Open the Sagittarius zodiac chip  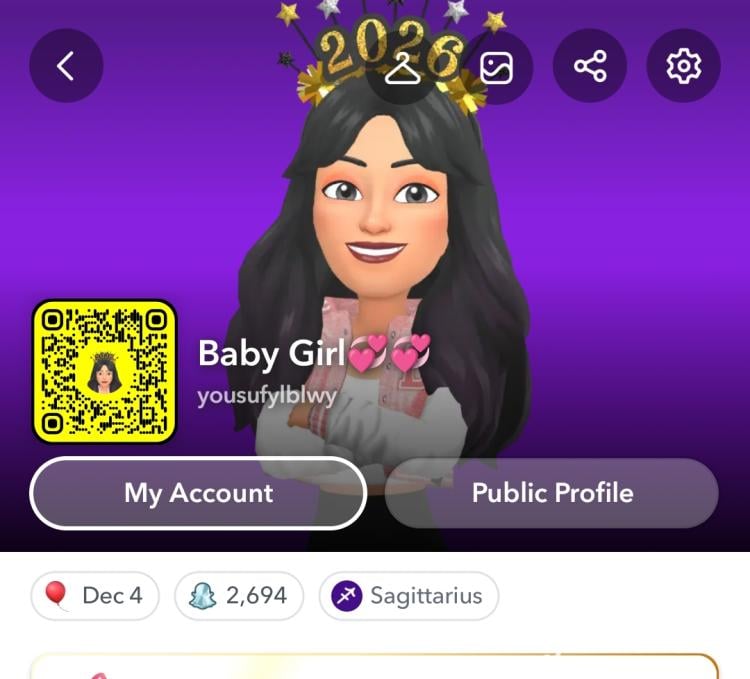408,596
